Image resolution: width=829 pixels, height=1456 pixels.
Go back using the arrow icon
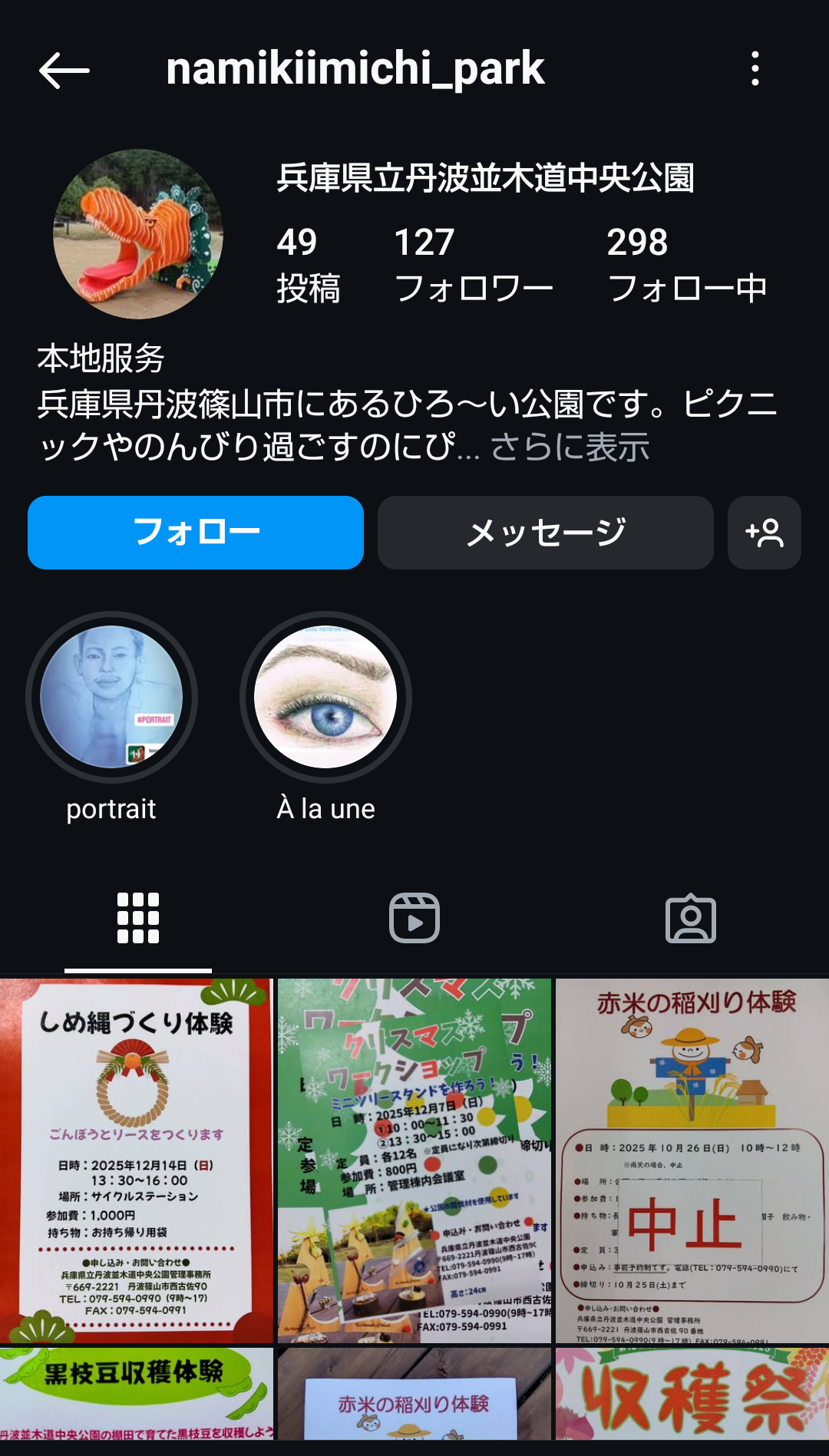coord(64,70)
